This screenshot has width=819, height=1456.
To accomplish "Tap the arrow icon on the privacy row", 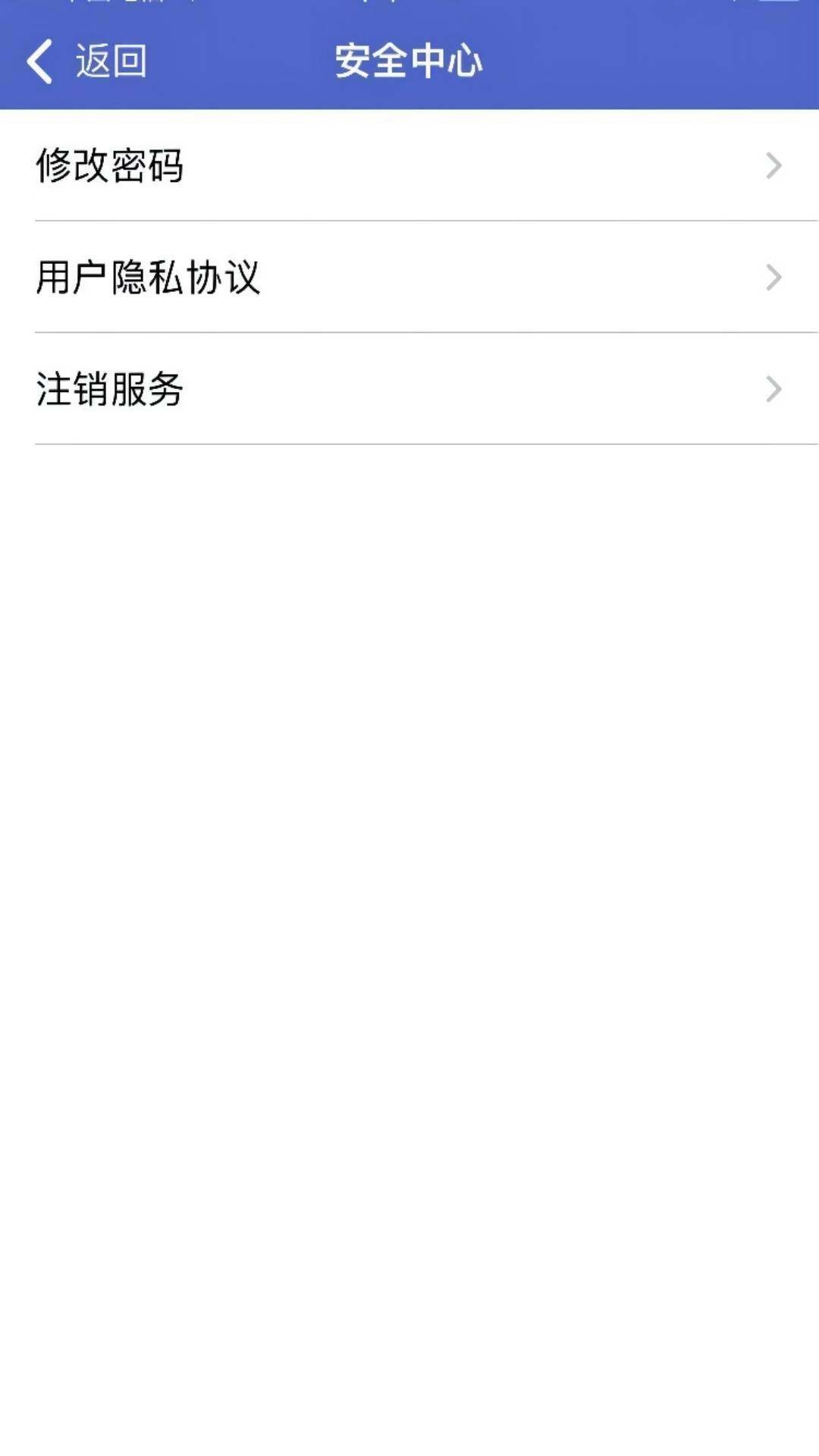I will tap(773, 278).
